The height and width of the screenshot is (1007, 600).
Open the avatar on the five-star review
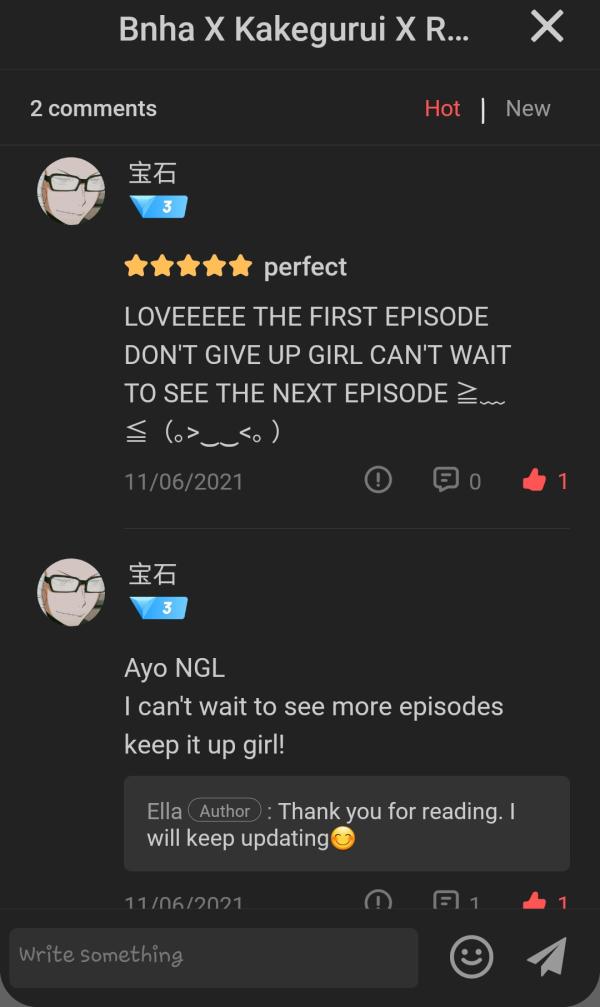coord(71,191)
